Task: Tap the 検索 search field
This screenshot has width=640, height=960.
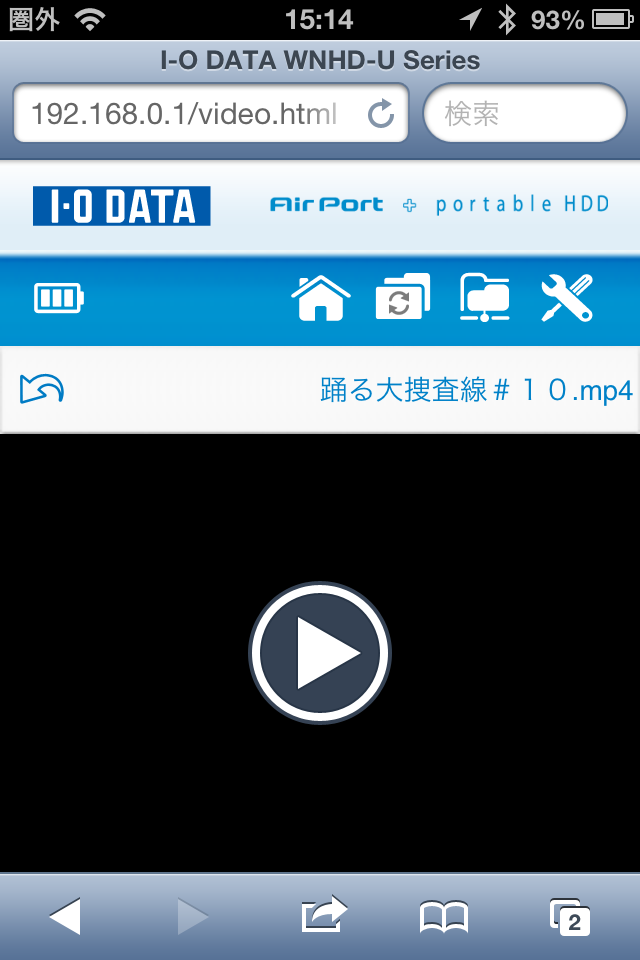Action: tap(525, 114)
